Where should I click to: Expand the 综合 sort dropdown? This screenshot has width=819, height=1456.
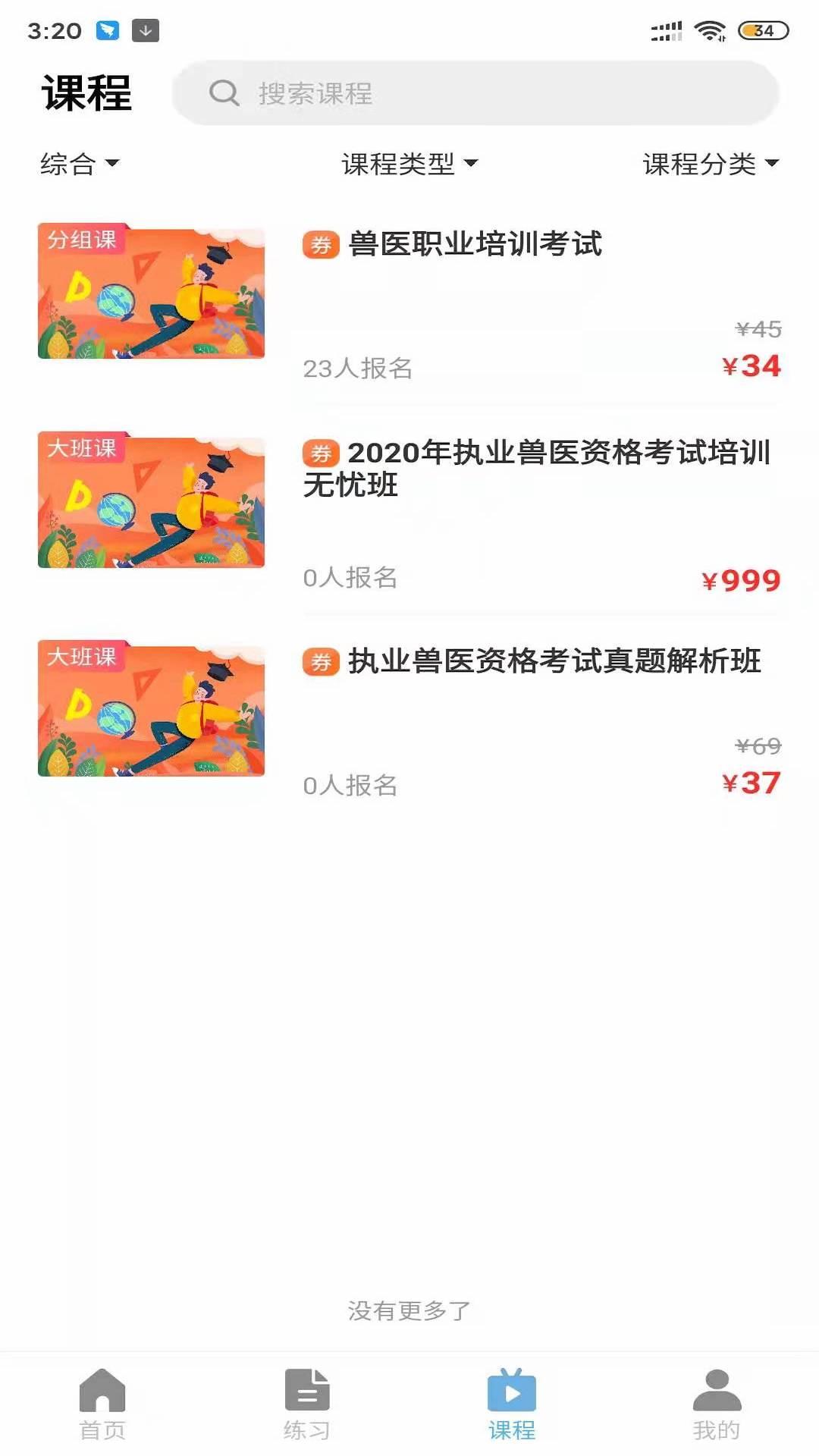[80, 164]
